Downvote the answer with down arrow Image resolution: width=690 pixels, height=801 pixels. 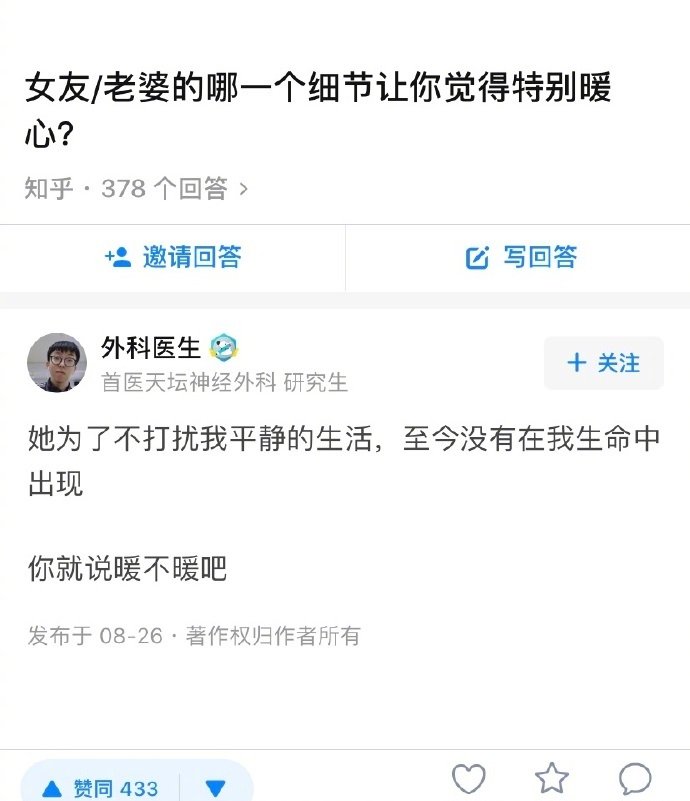pyautogui.click(x=215, y=788)
